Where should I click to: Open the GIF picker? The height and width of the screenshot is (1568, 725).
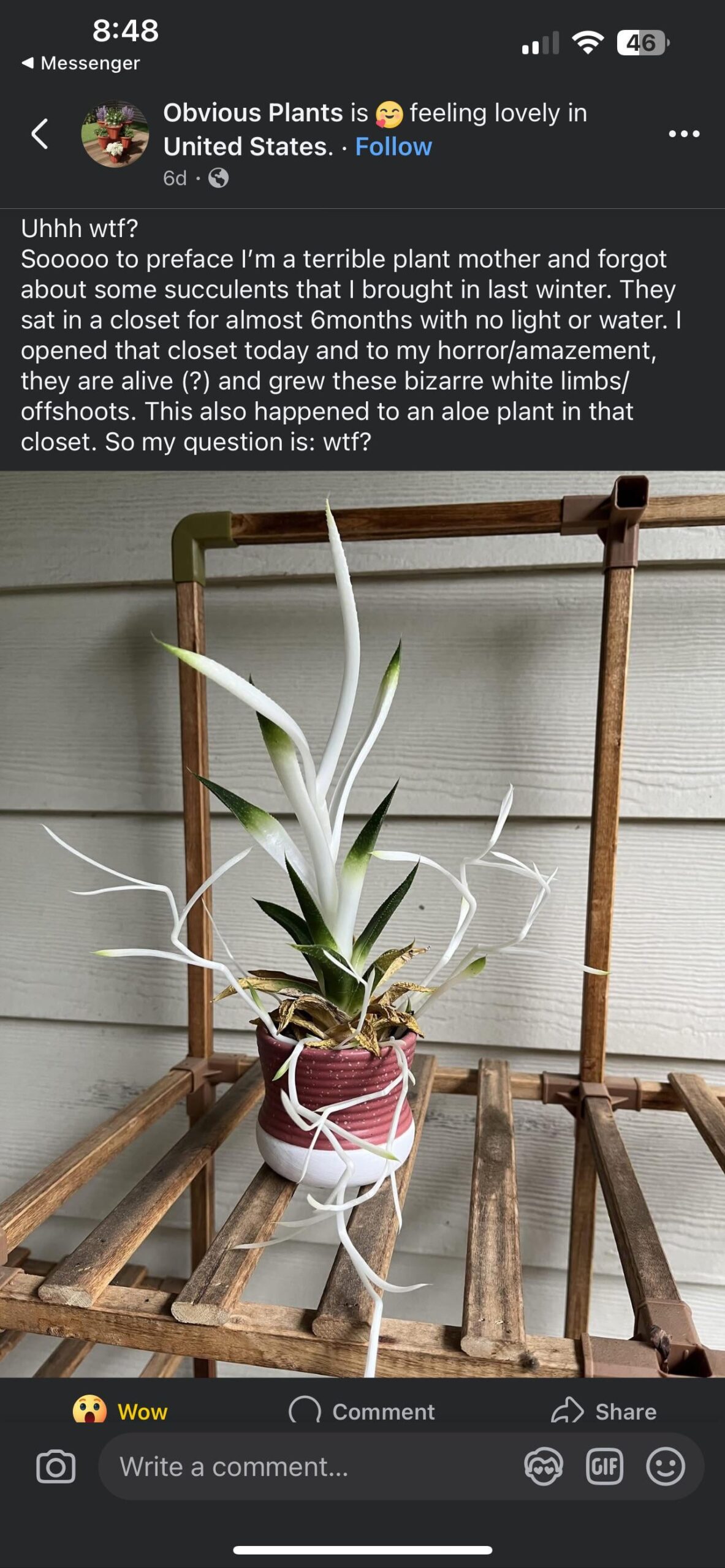click(604, 1466)
